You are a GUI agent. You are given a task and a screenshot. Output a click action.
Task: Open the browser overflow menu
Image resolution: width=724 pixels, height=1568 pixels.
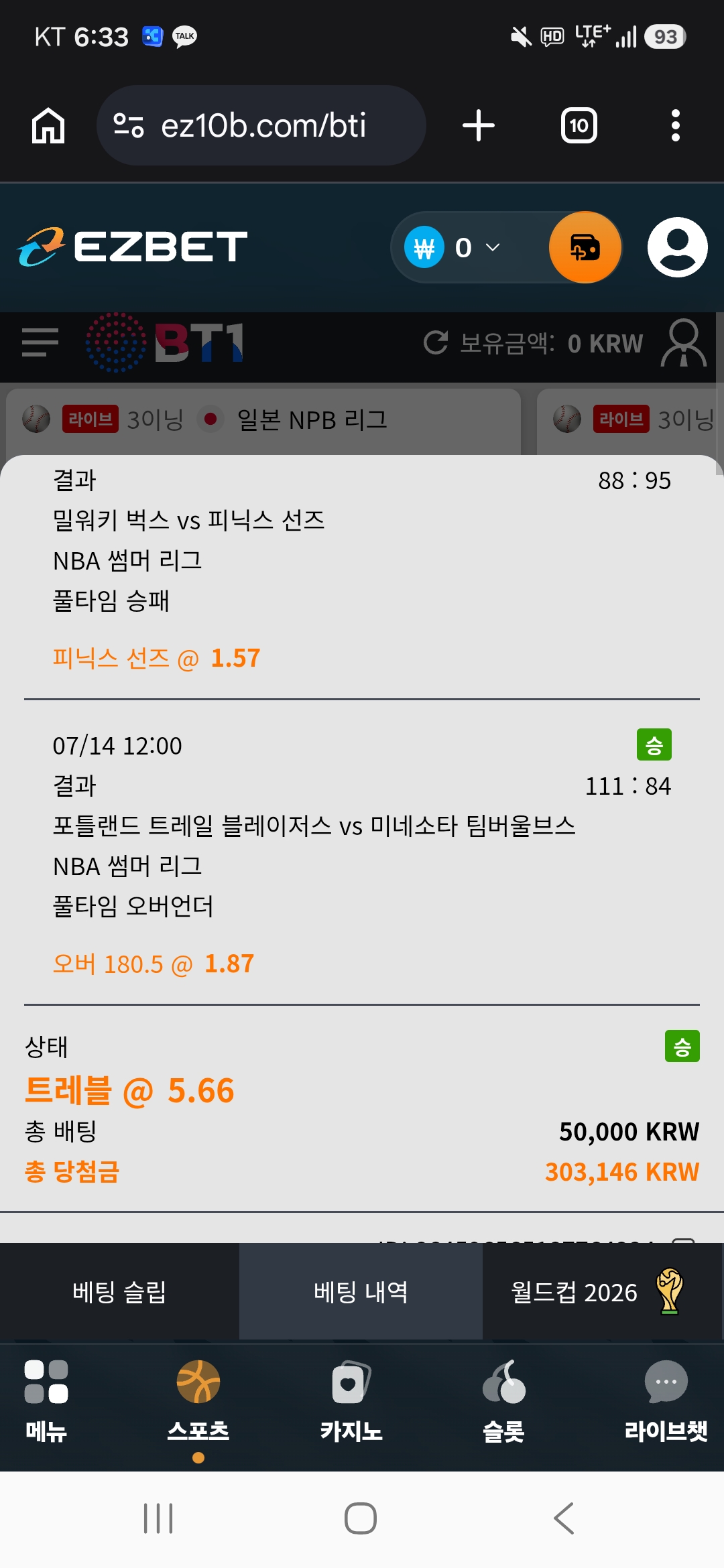[676, 125]
